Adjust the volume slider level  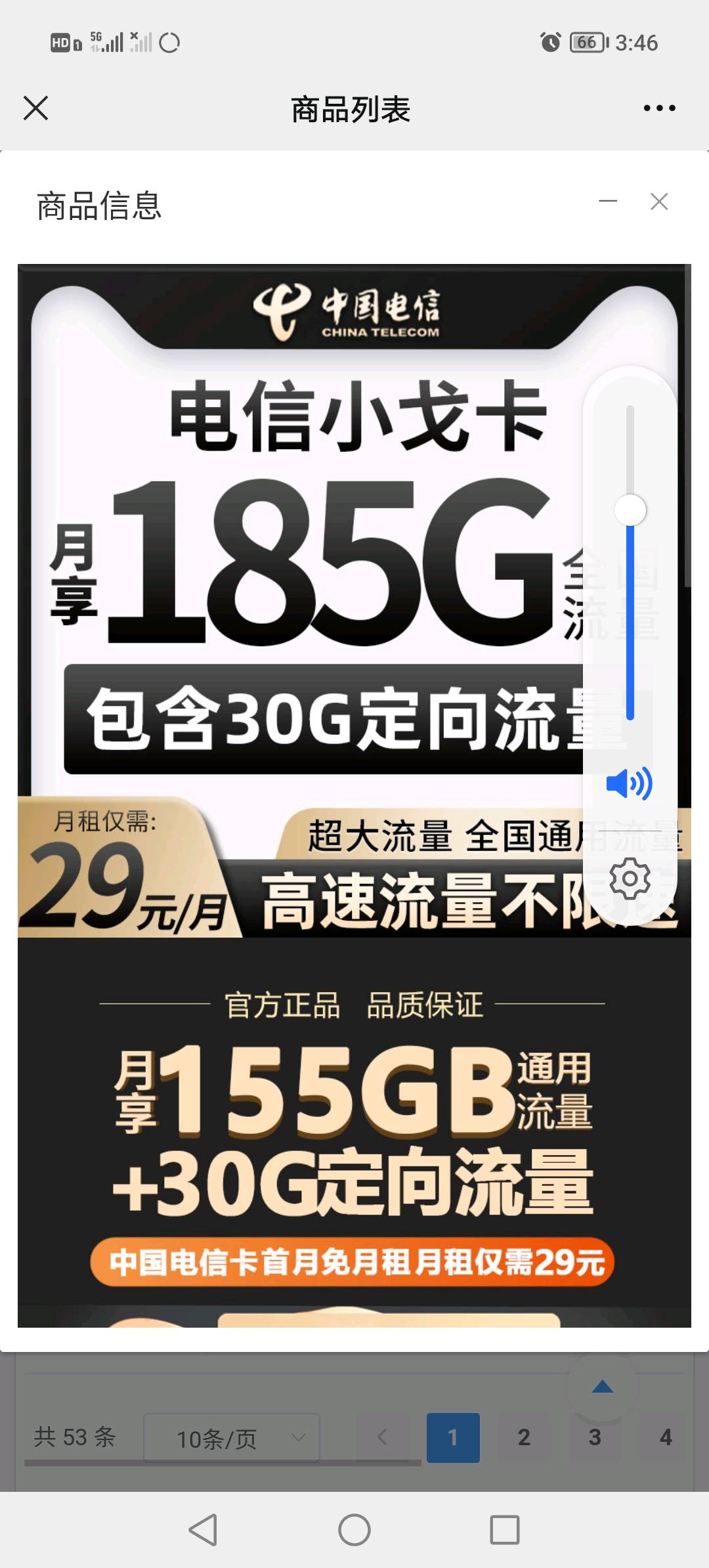pos(630,510)
